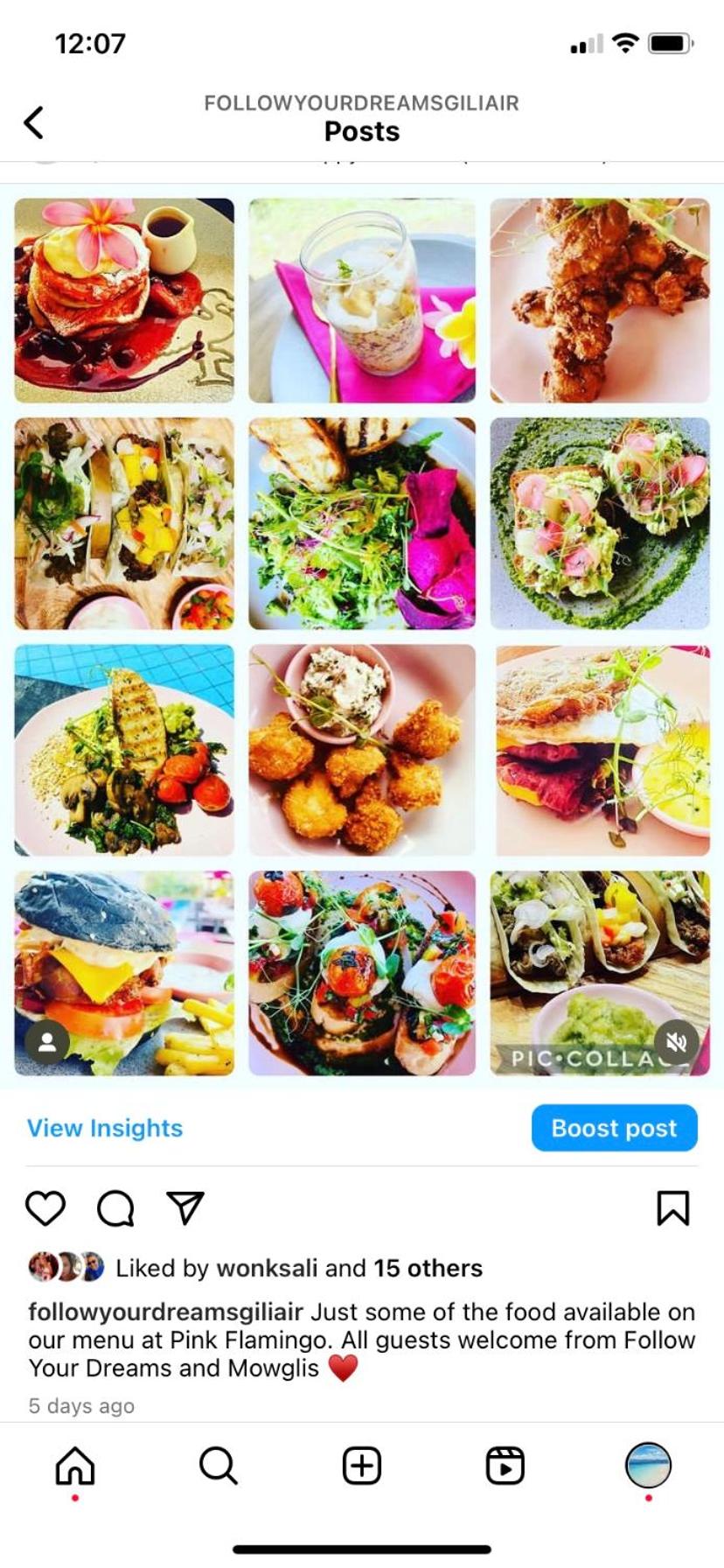Viewport: 724px width, 1568px height.
Task: Switch to the Home tab
Action: pos(75,1466)
